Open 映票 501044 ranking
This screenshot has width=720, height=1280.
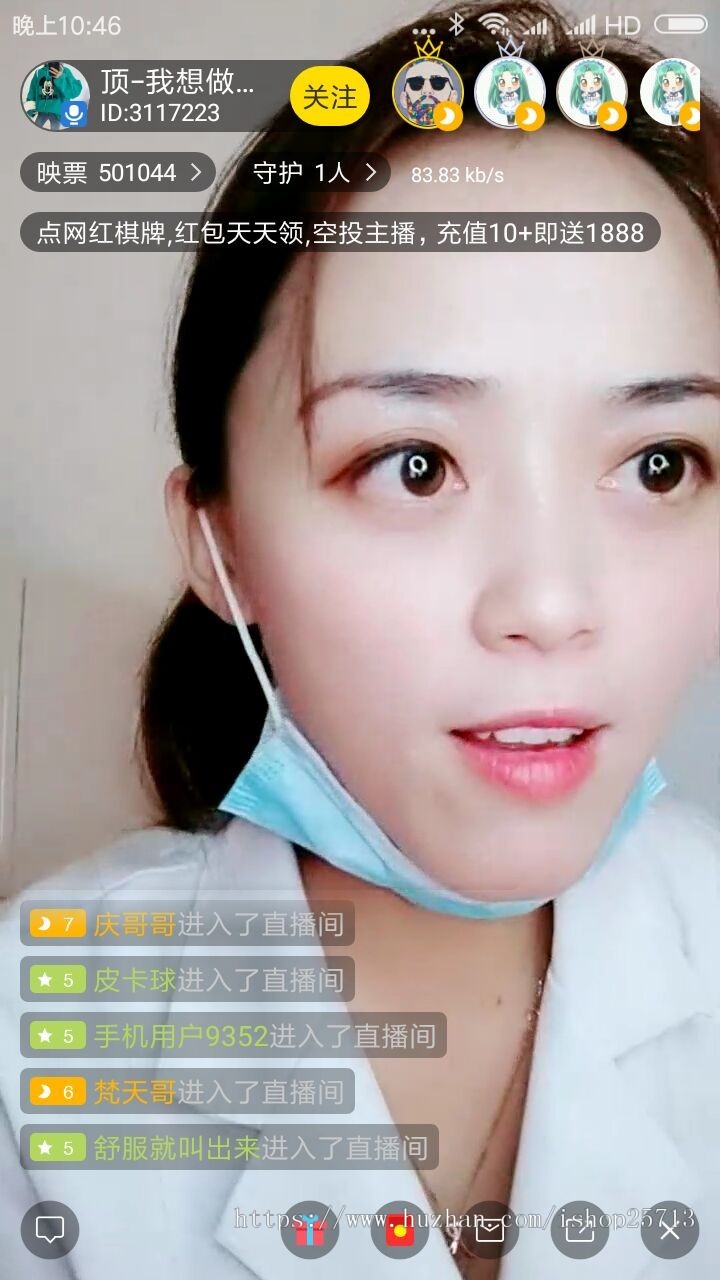[117, 173]
